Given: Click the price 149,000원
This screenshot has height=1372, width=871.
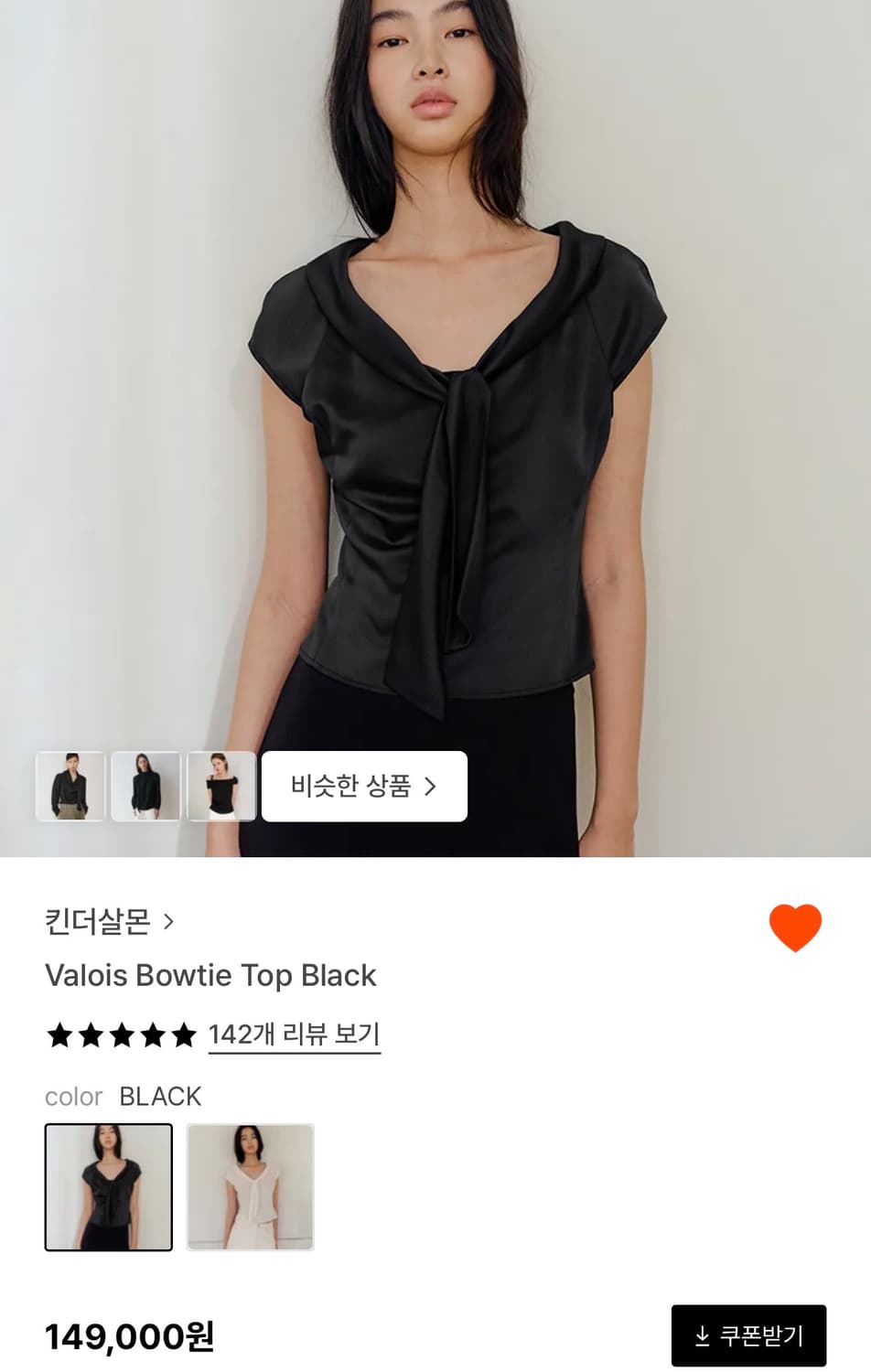Looking at the screenshot, I should point(131,1334).
